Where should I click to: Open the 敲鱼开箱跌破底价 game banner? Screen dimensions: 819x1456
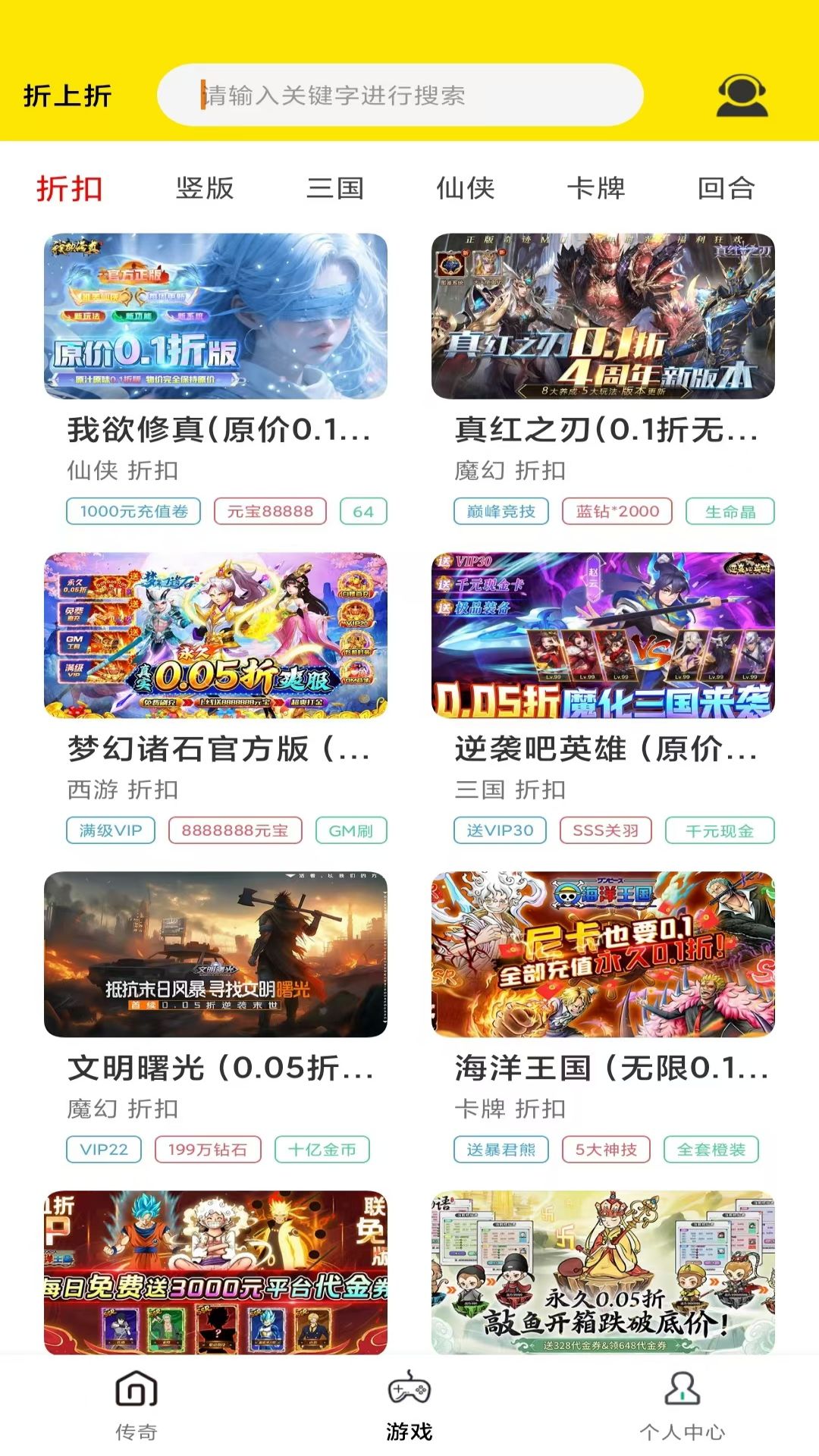pos(603,1272)
